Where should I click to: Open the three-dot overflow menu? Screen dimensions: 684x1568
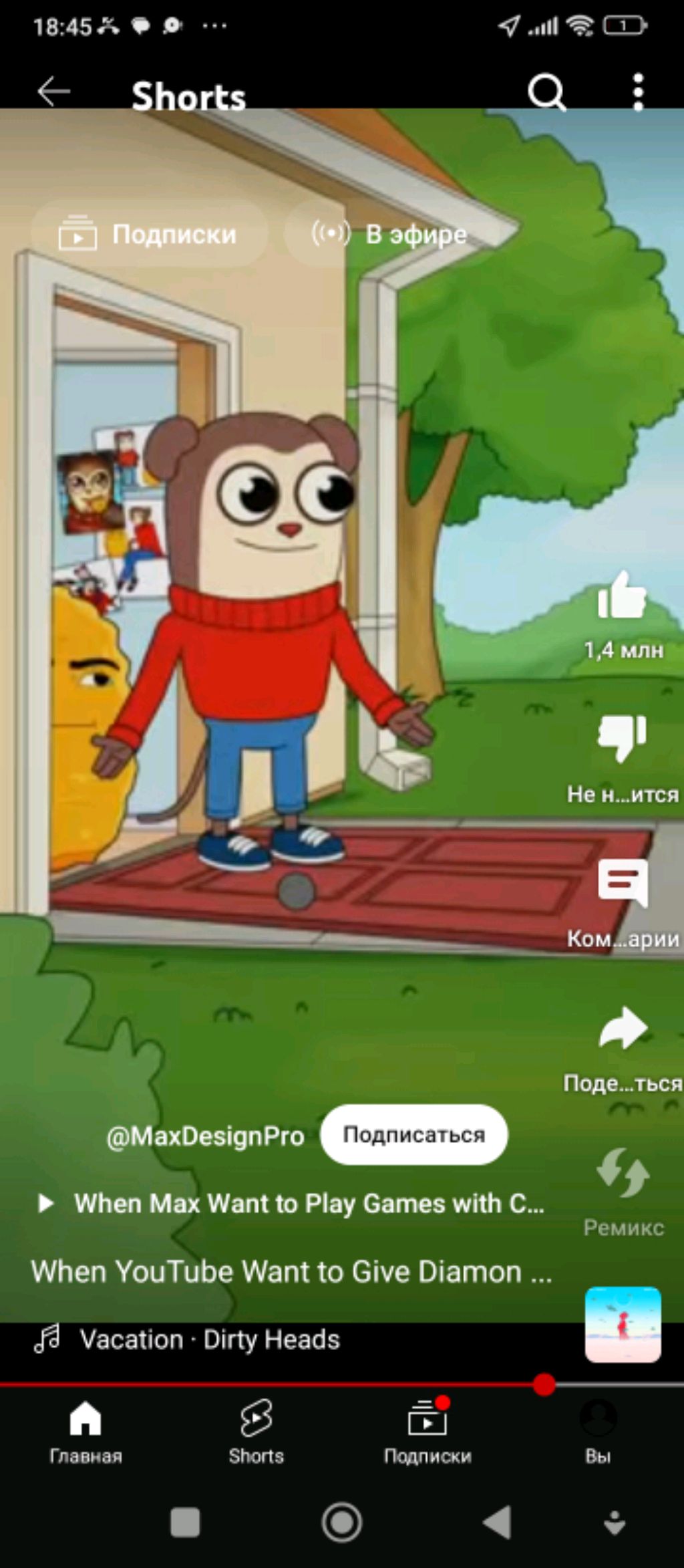[x=637, y=92]
